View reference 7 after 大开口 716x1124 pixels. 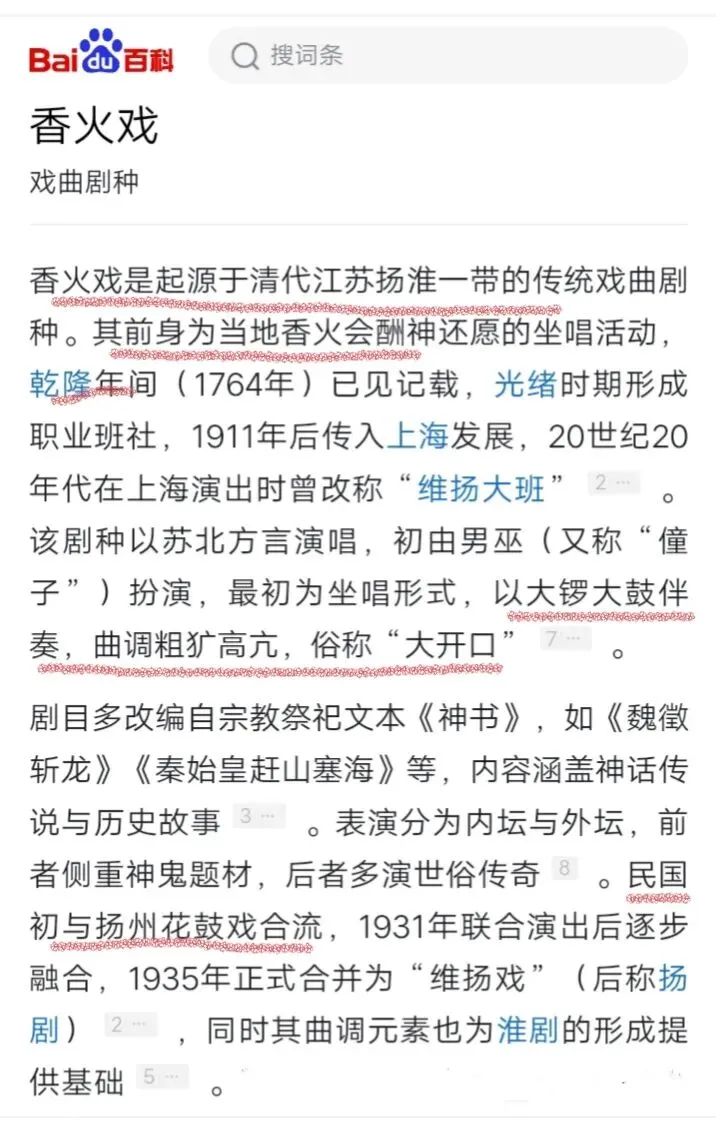tap(566, 637)
